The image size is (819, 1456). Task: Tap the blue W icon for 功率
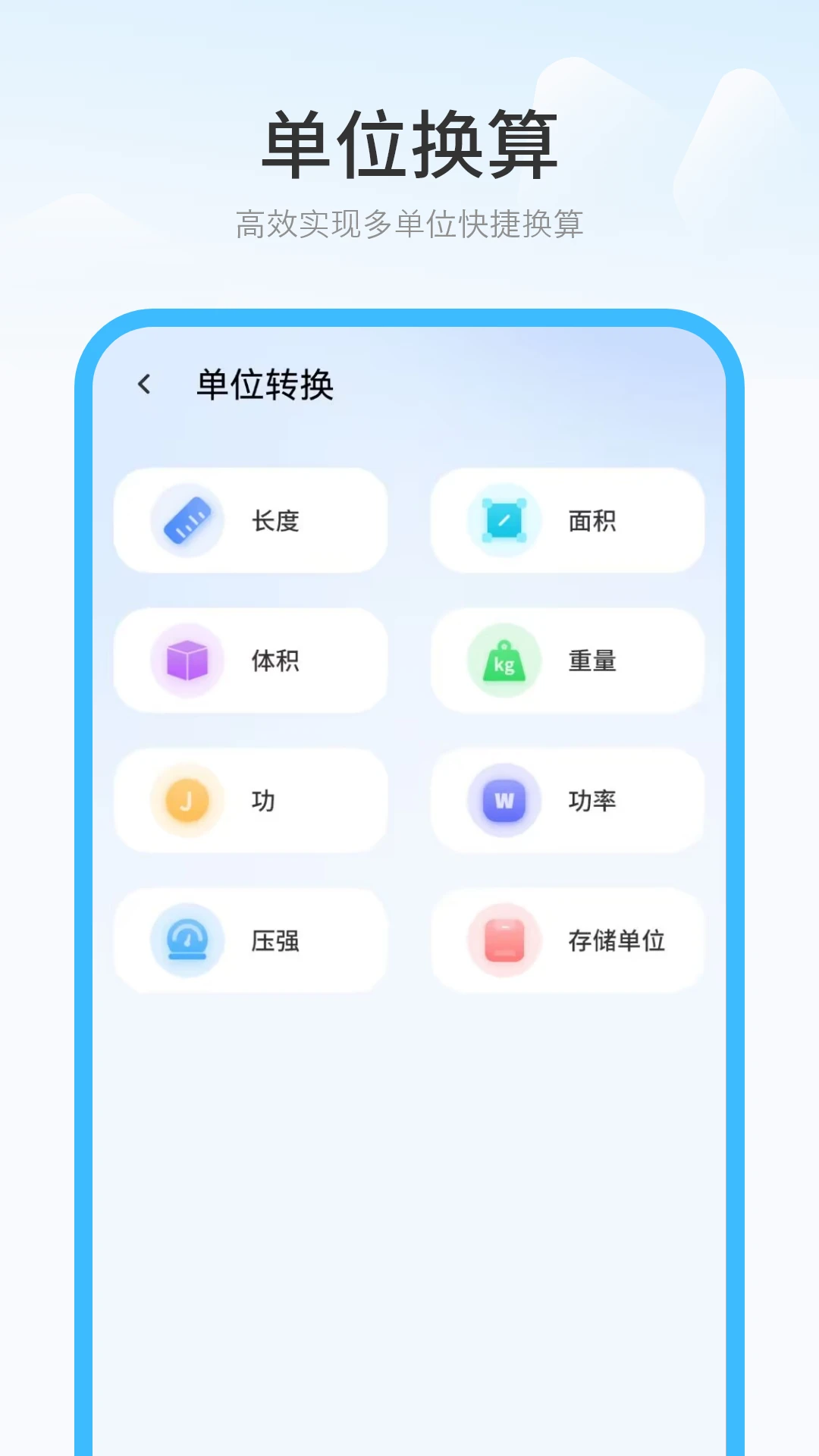click(504, 801)
